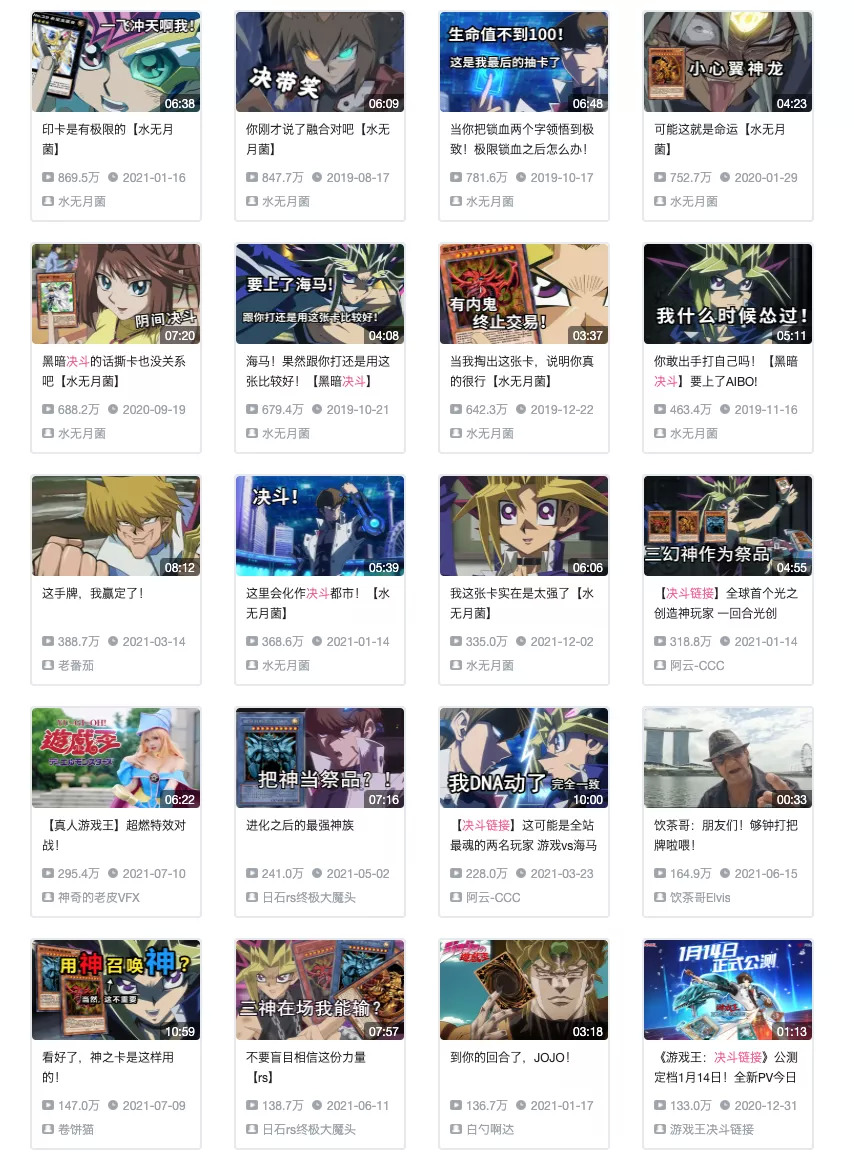Open the 【真人游戏王】超燃特效对战 video
This screenshot has height=1160, width=854.
coord(114,835)
